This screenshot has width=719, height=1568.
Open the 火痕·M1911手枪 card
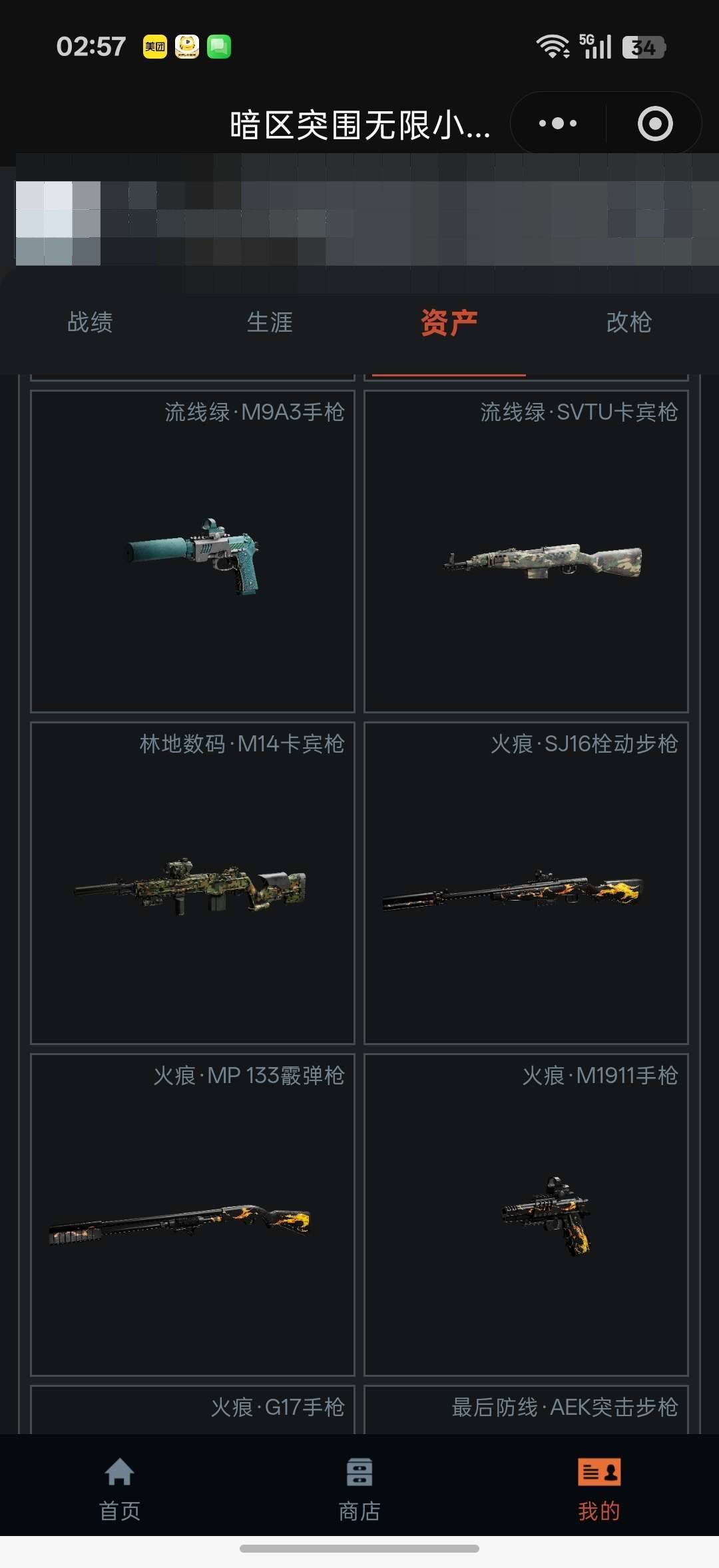pos(526,1215)
